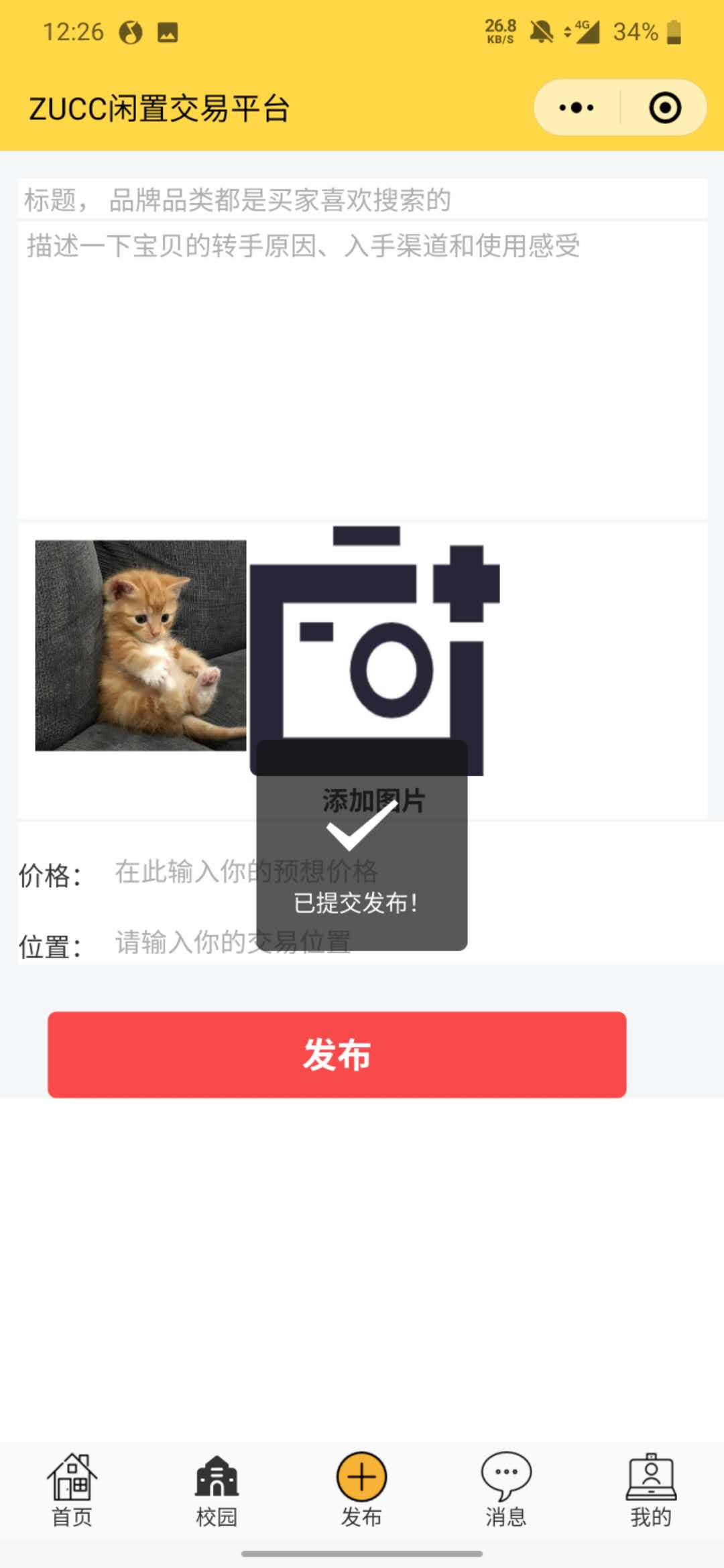724x1568 pixels.
Task: Tap the item description text area
Action: [362, 369]
